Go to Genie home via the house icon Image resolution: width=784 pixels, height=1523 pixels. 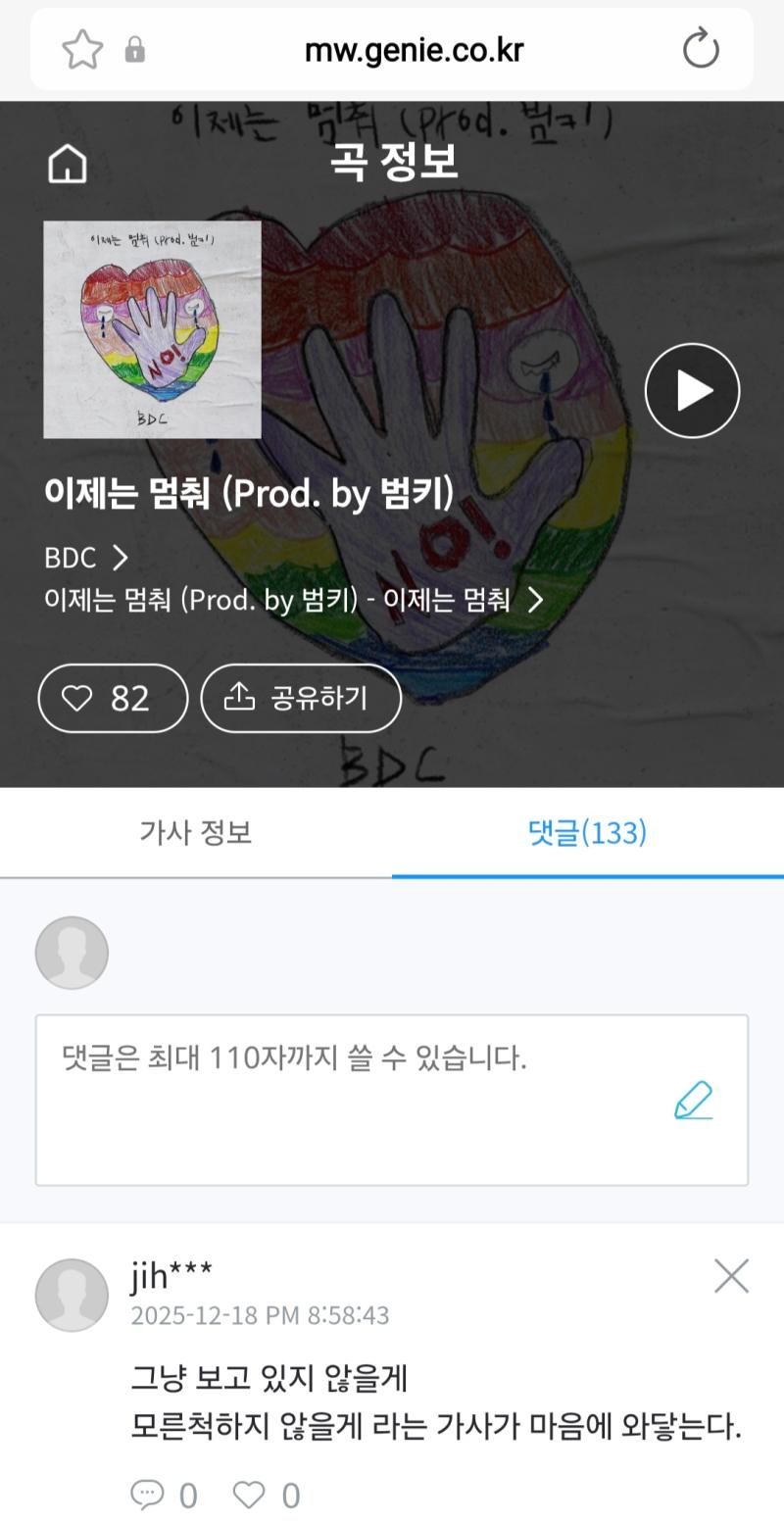68,164
